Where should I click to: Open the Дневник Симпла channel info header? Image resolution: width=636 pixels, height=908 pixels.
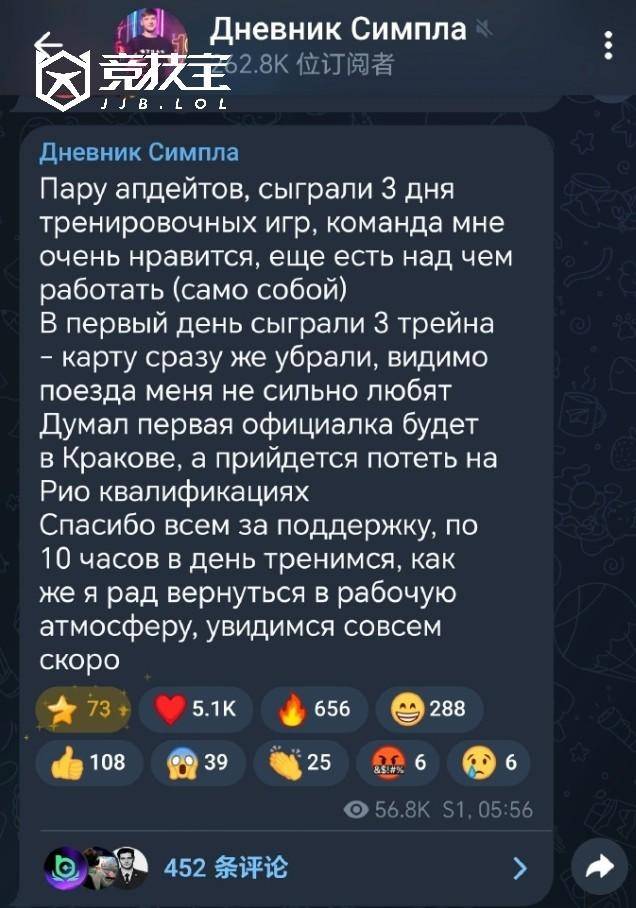click(338, 30)
